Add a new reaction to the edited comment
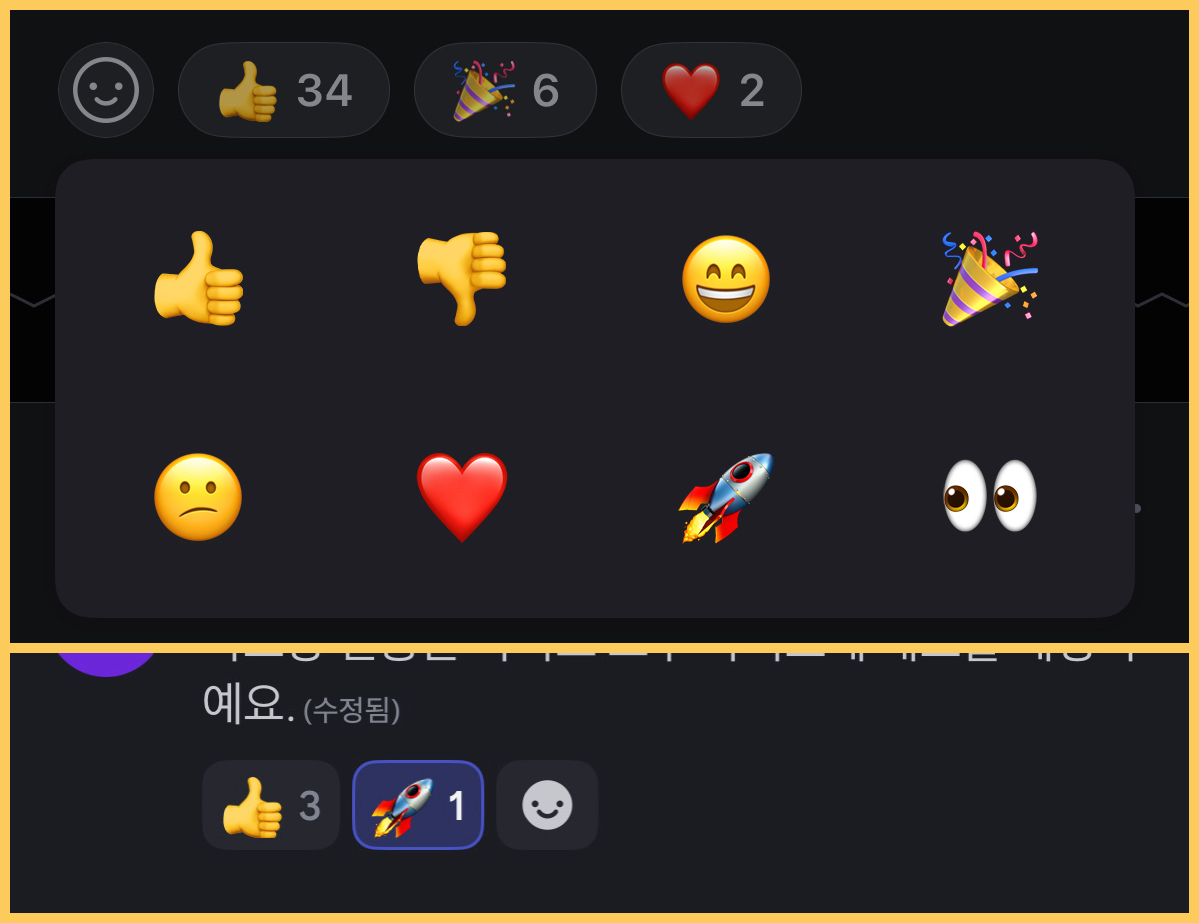Viewport: 1199px width, 923px height. [547, 805]
